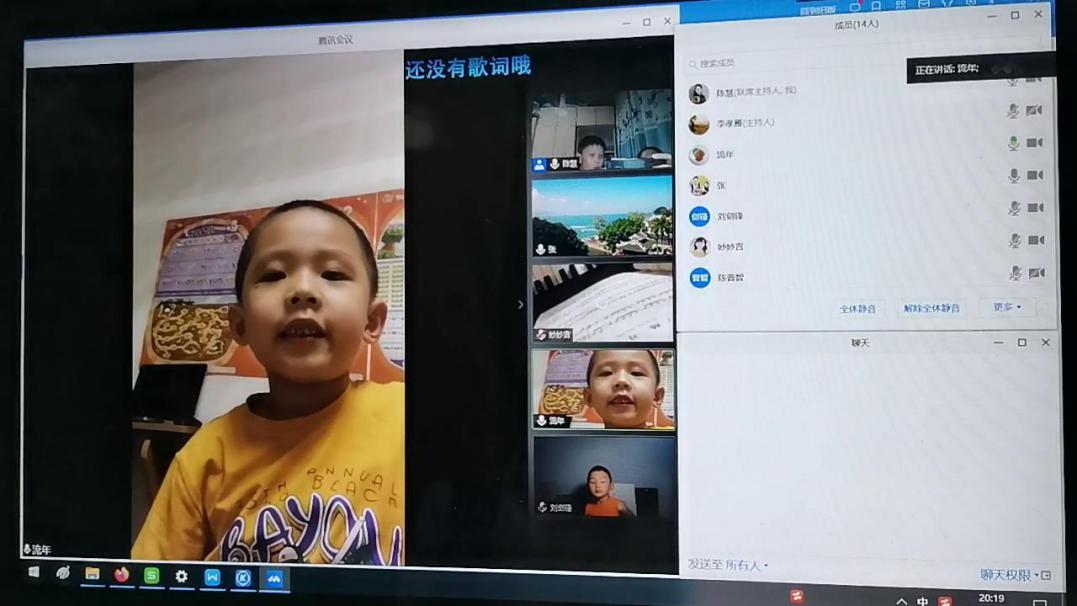The height and width of the screenshot is (606, 1077).
Task: Tap the 全体静音 button
Action: pos(857,308)
